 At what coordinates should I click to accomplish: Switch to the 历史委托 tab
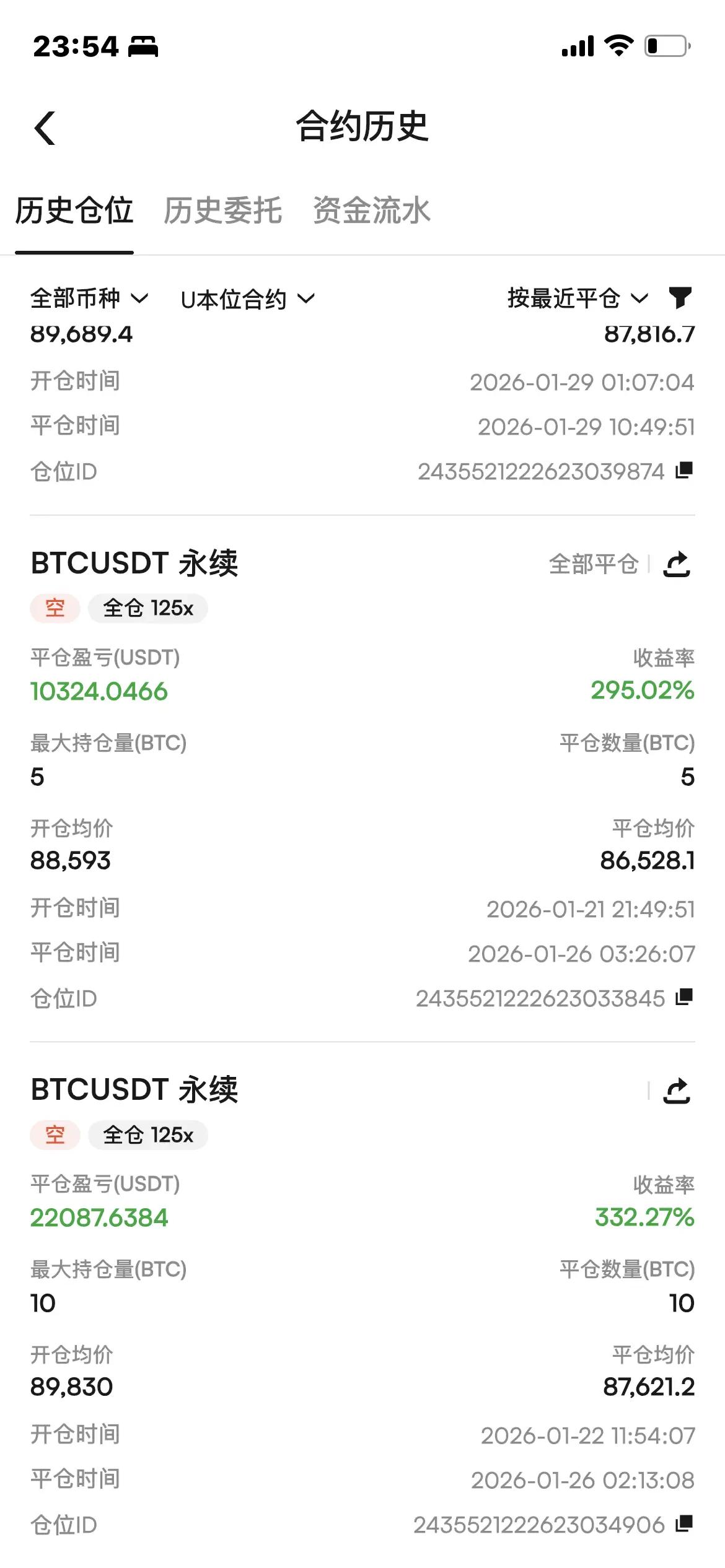[222, 211]
